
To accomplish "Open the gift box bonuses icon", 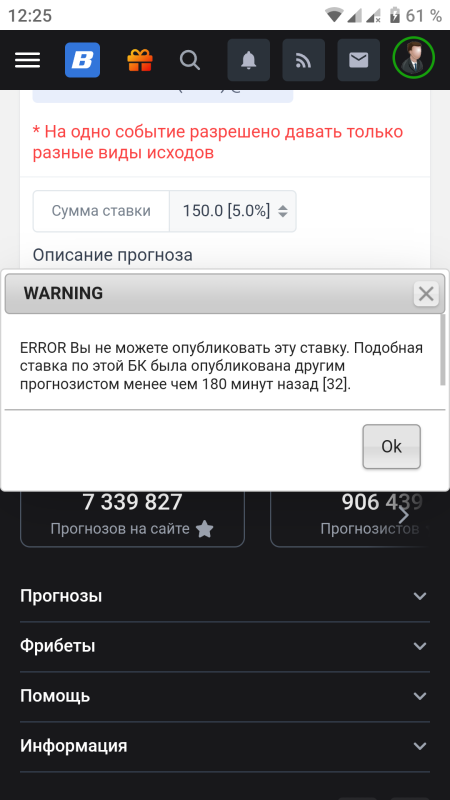I will [140, 60].
